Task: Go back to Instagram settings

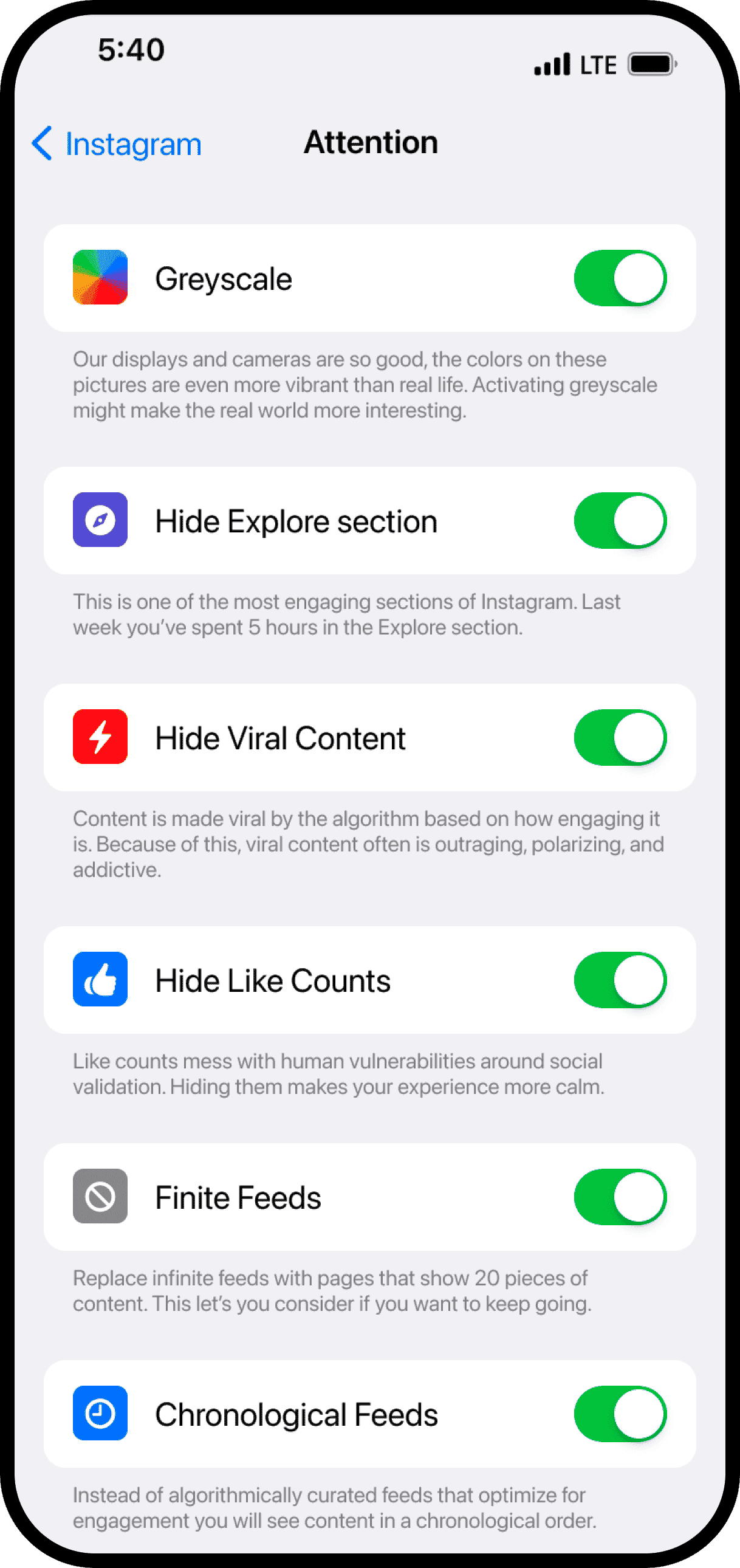Action: (117, 144)
